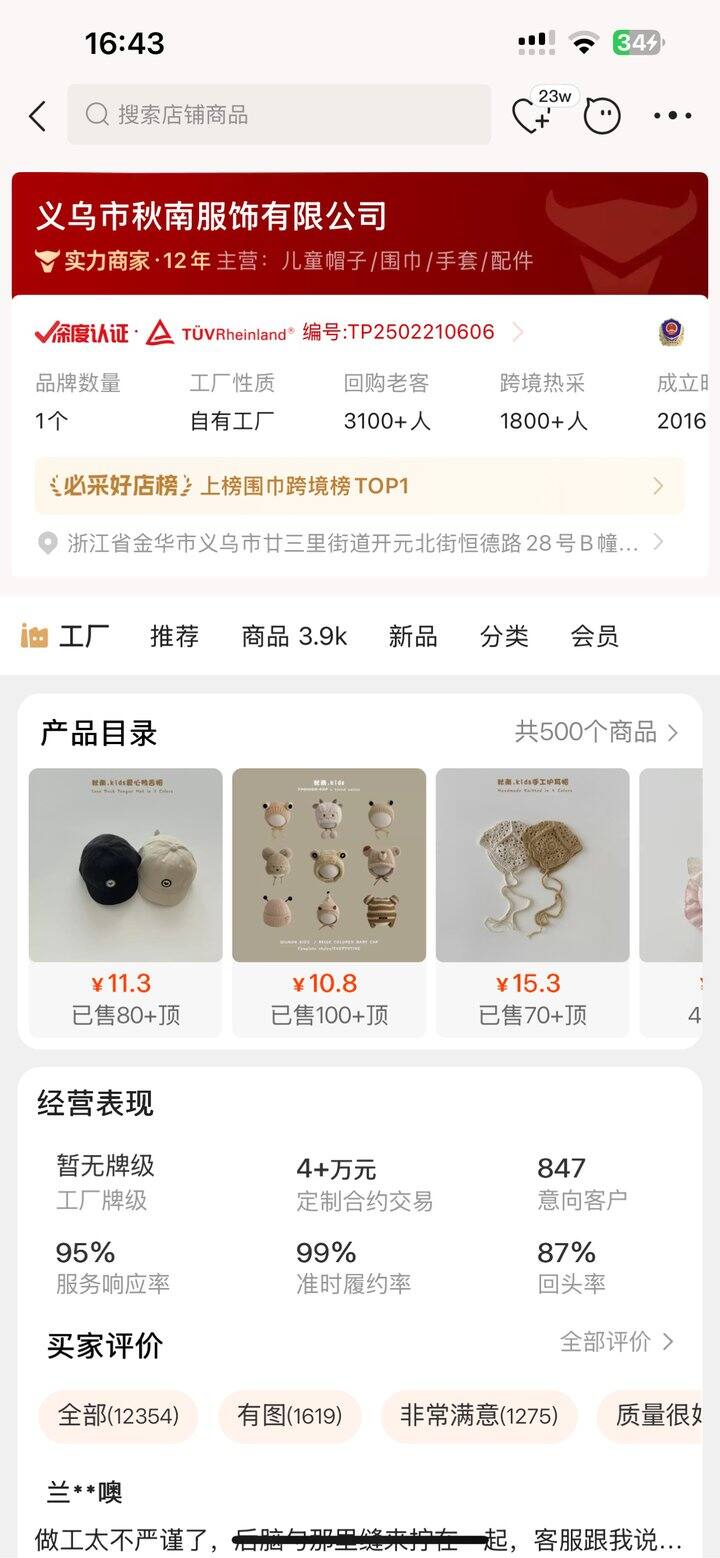The height and width of the screenshot is (1558, 720).
Task: Open the 分类 tab
Action: pyautogui.click(x=504, y=636)
